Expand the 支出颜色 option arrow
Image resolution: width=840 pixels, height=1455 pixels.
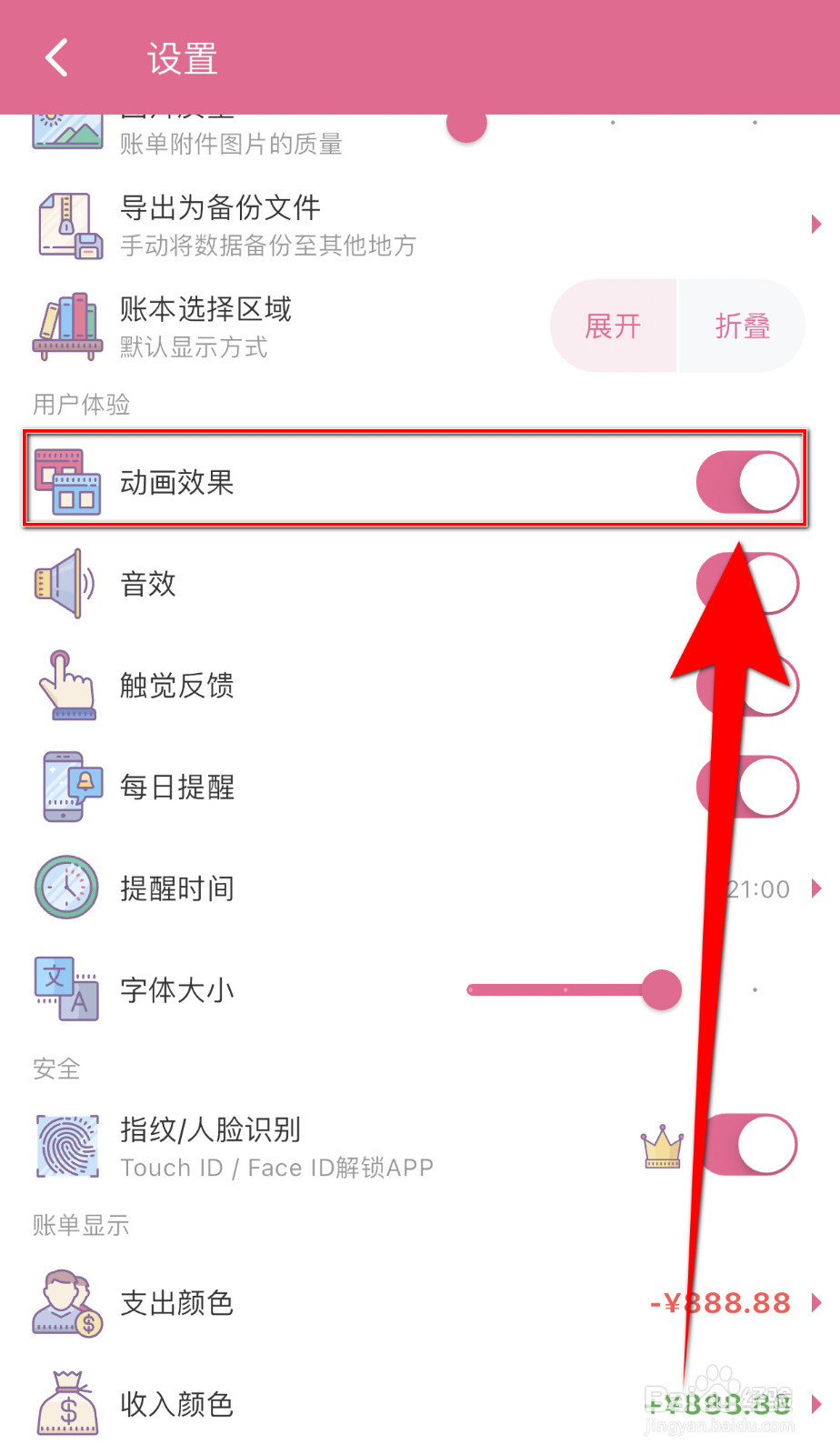pyautogui.click(x=817, y=1303)
